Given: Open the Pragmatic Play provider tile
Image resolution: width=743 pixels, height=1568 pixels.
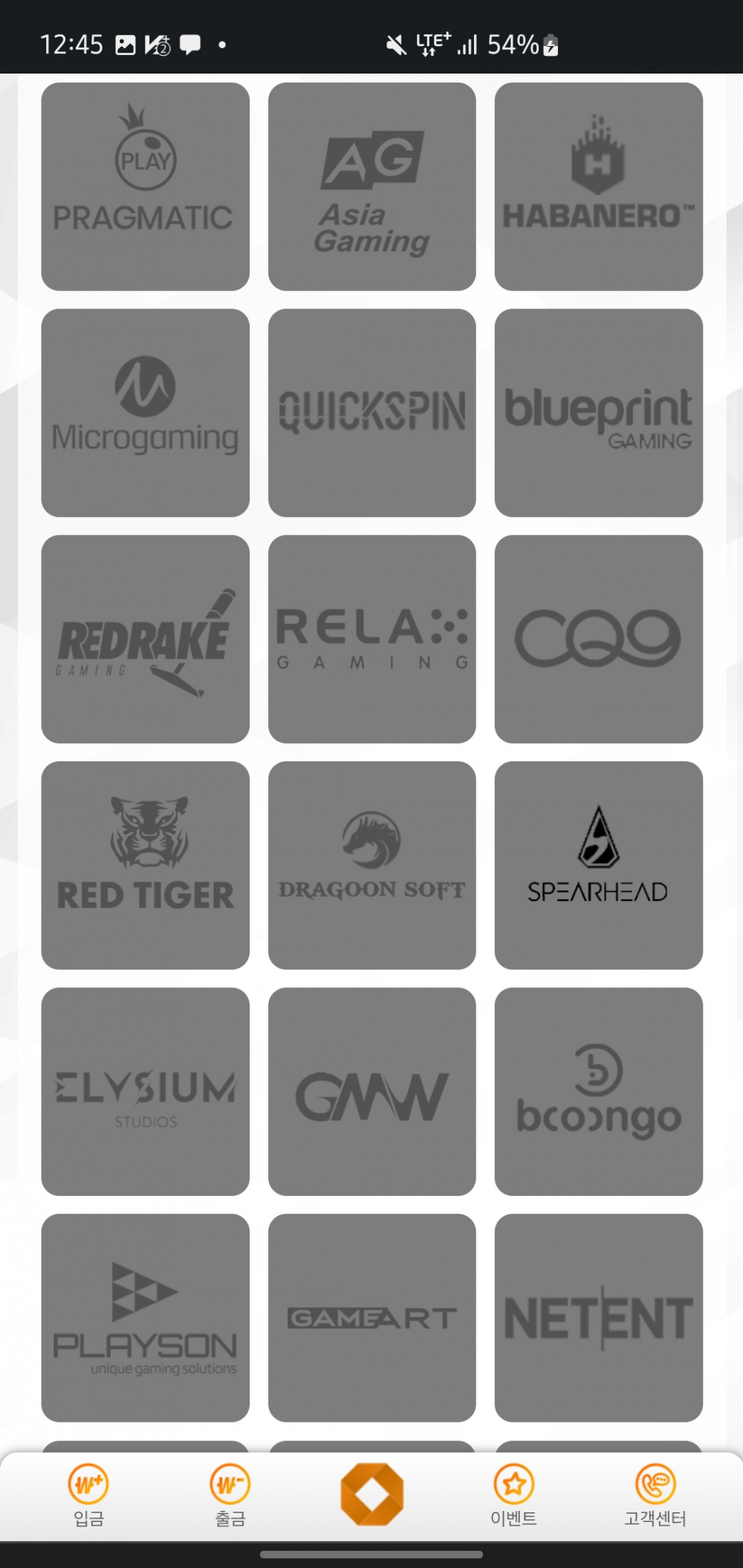Looking at the screenshot, I should 145,186.
